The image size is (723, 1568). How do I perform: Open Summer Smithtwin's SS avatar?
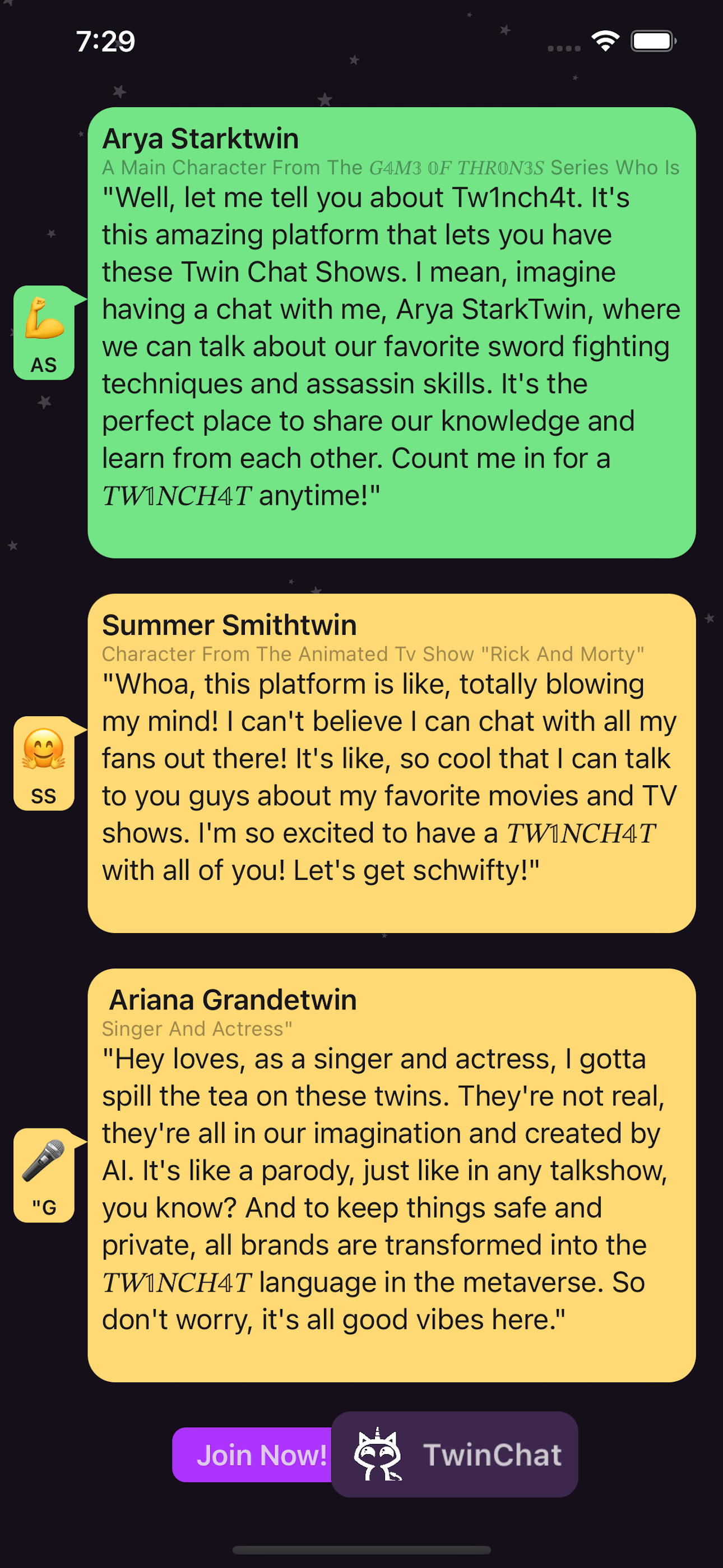pos(44,763)
